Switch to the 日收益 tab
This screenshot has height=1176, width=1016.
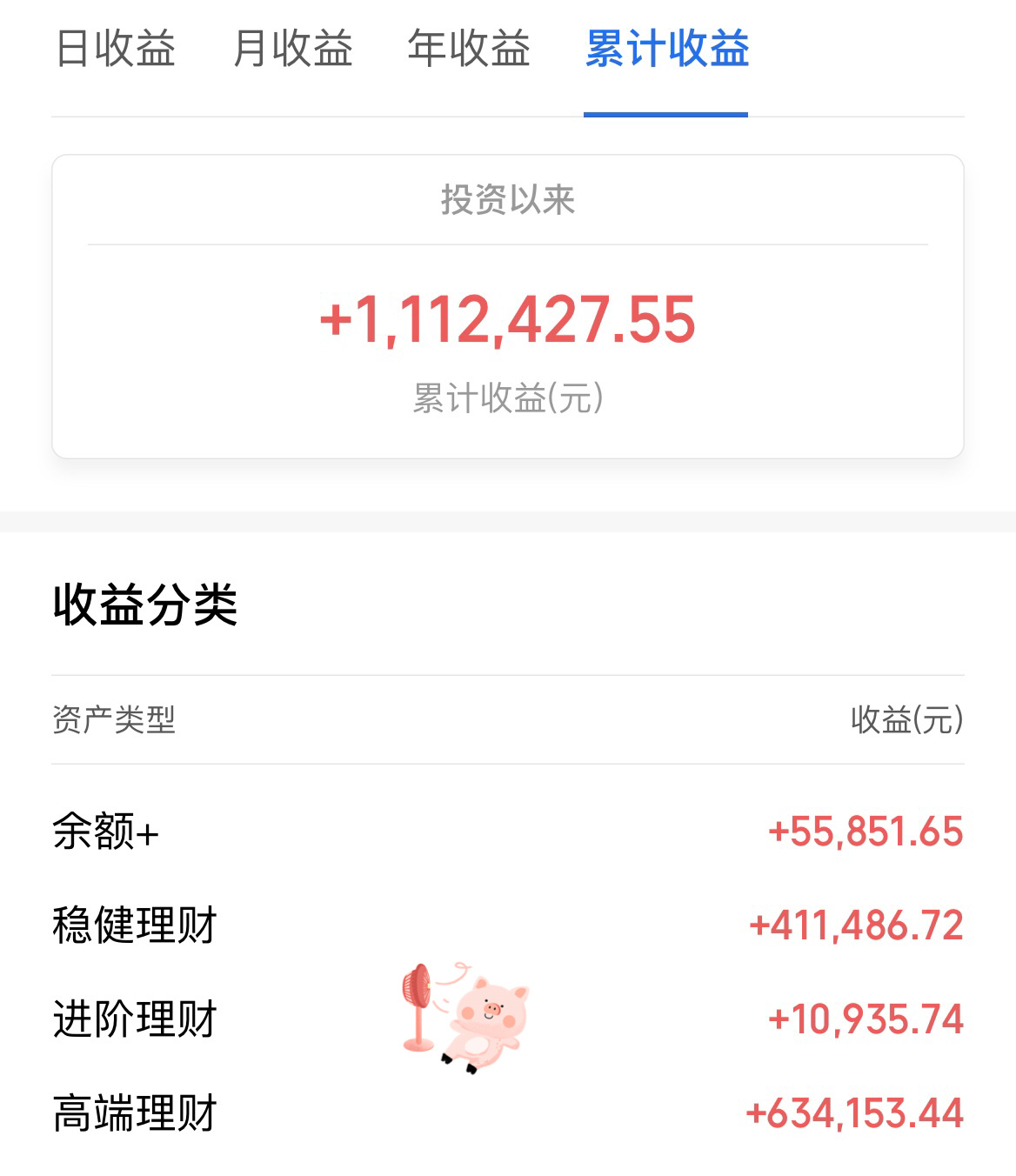[116, 49]
